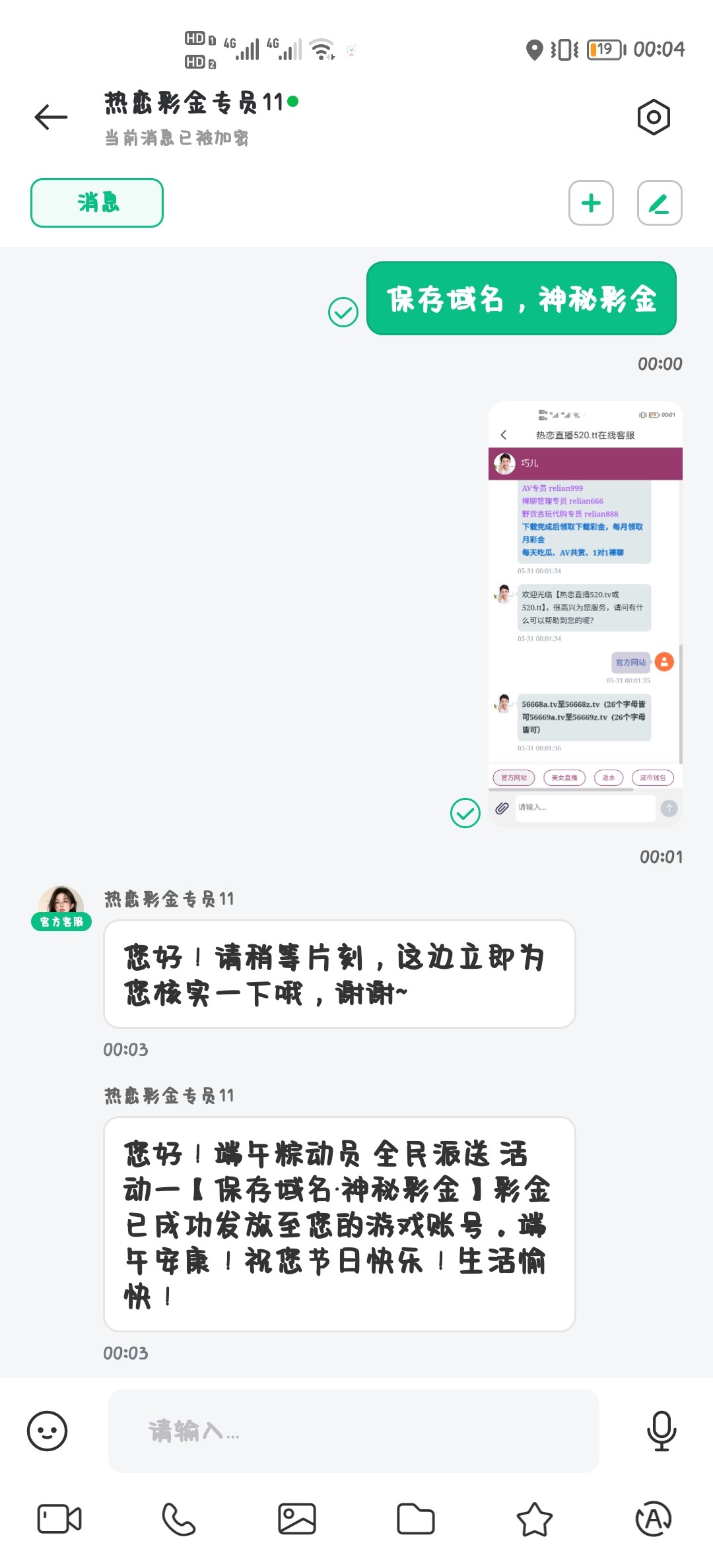Tap the edit pencil button
713x1568 pixels.
tap(659, 203)
